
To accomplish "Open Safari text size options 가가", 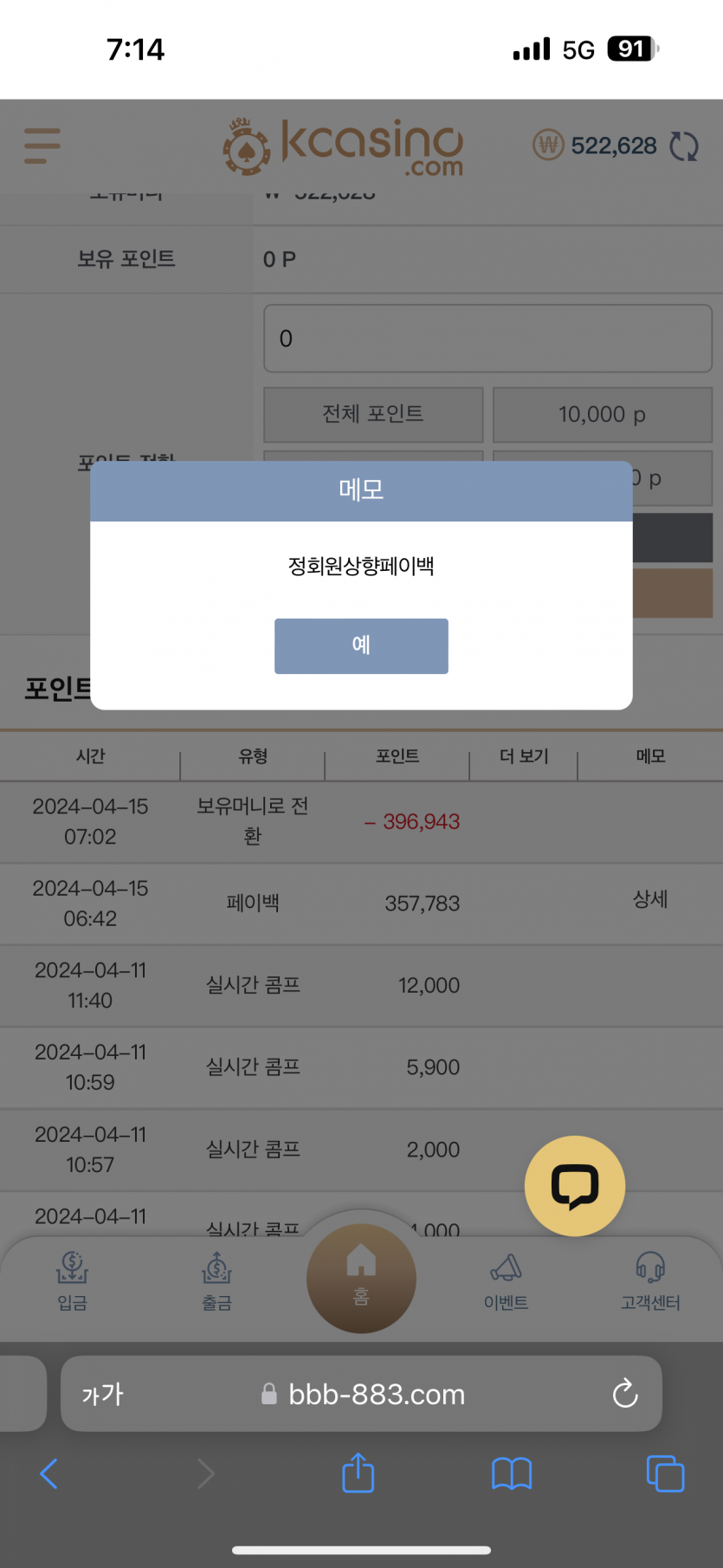I will click(103, 1394).
